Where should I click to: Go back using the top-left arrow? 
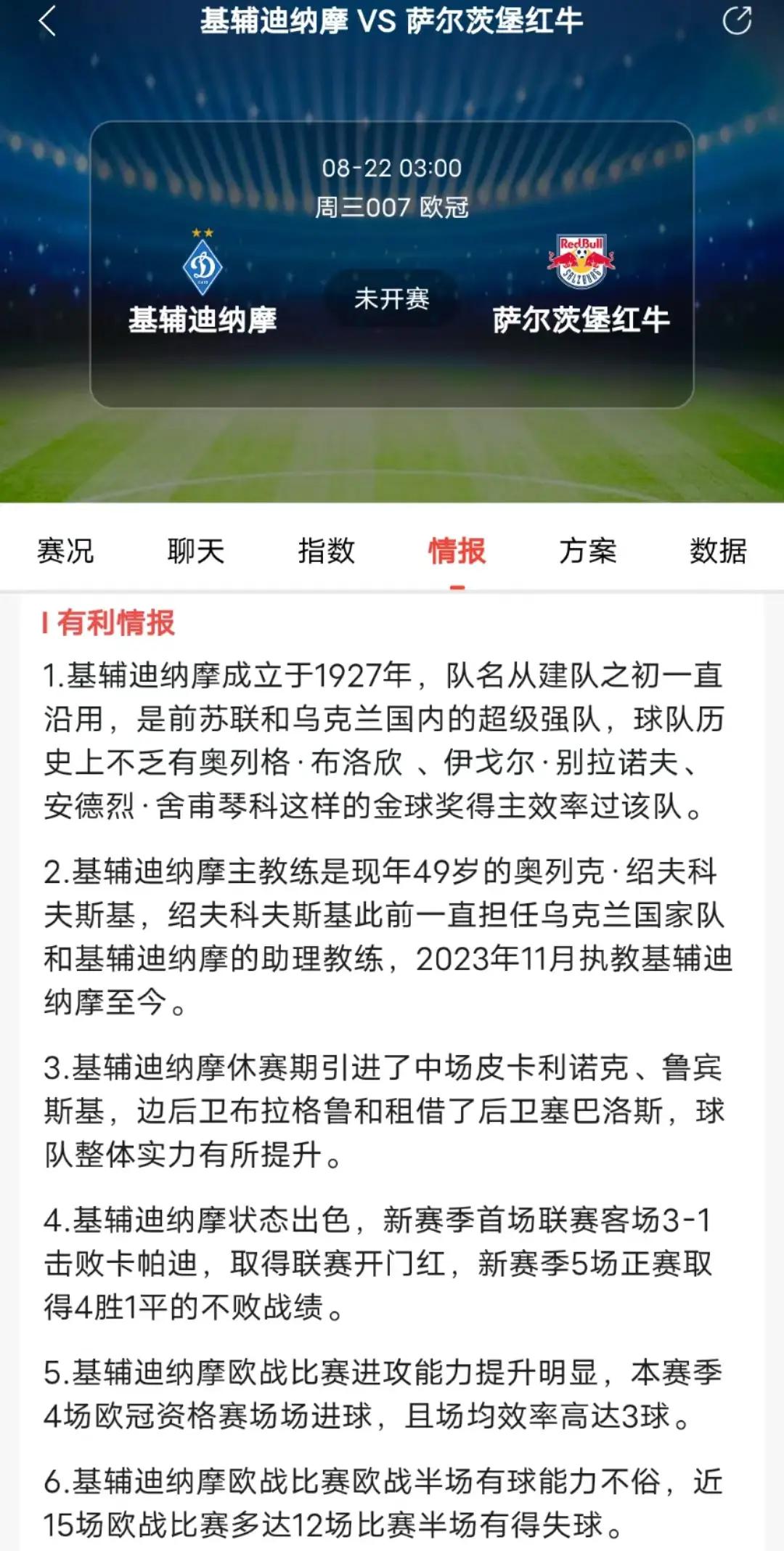click(47, 21)
